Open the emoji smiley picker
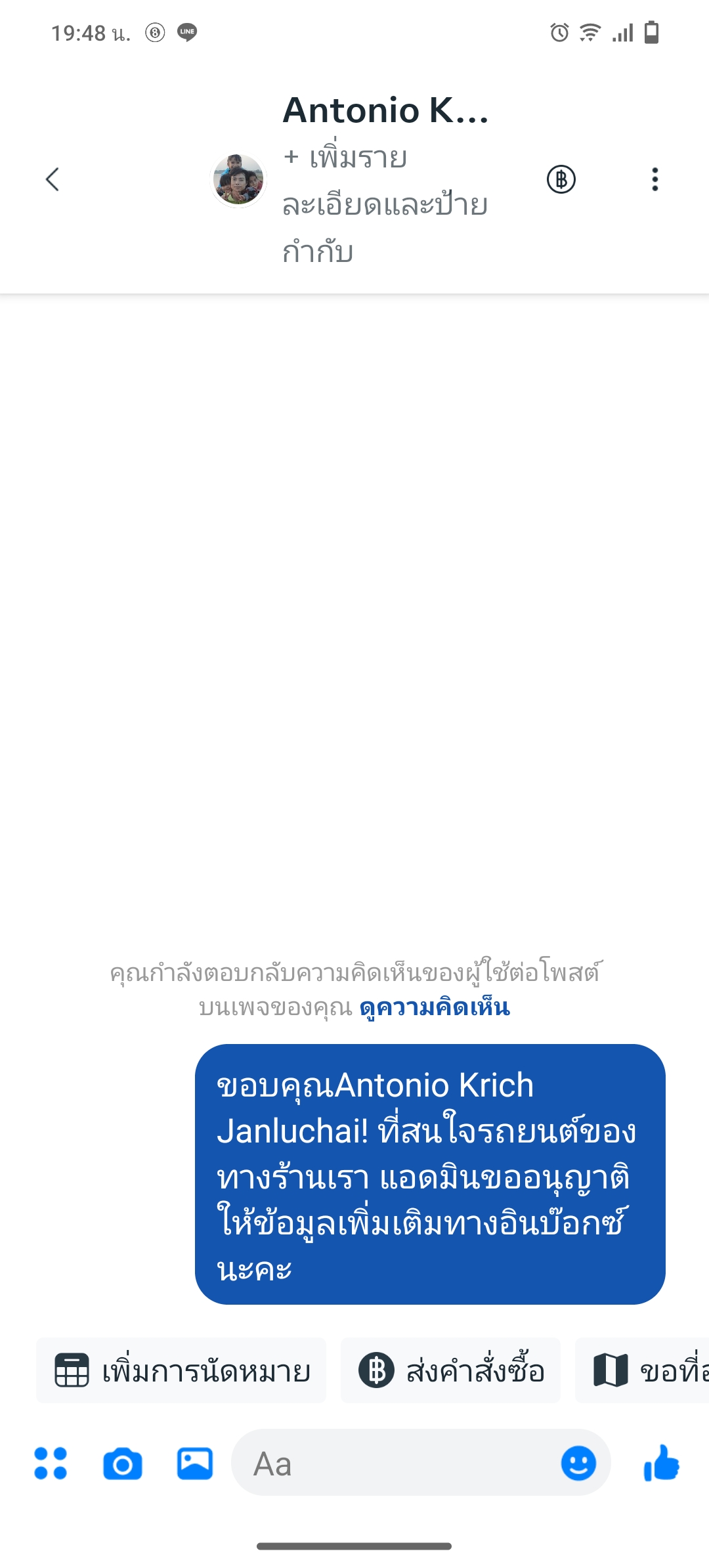This screenshot has width=709, height=1568. click(x=578, y=1464)
